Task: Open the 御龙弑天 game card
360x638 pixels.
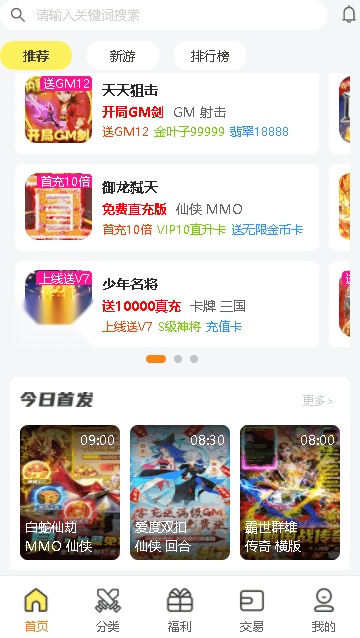Action: tap(167, 208)
